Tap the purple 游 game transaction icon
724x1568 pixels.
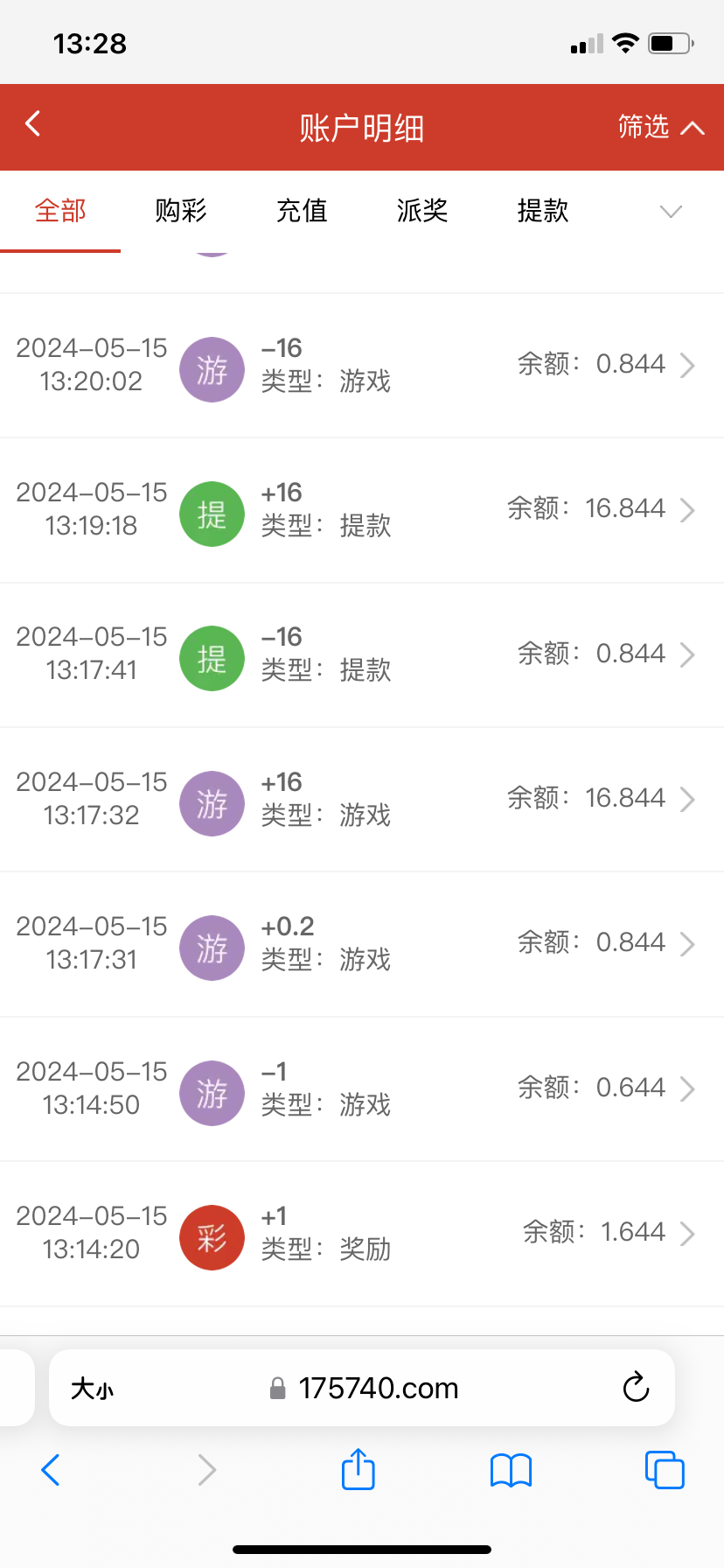coord(212,369)
